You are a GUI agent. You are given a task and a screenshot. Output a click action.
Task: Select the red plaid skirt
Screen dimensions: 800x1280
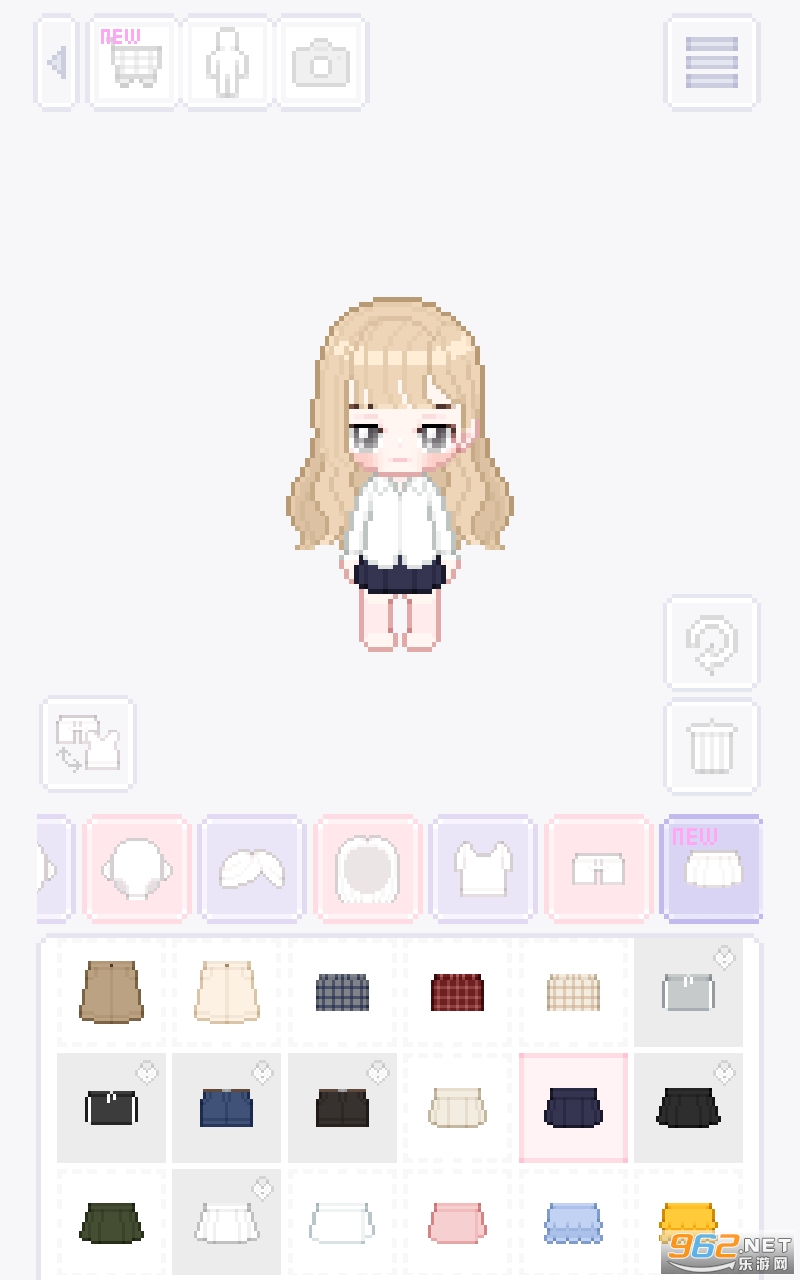click(x=458, y=992)
